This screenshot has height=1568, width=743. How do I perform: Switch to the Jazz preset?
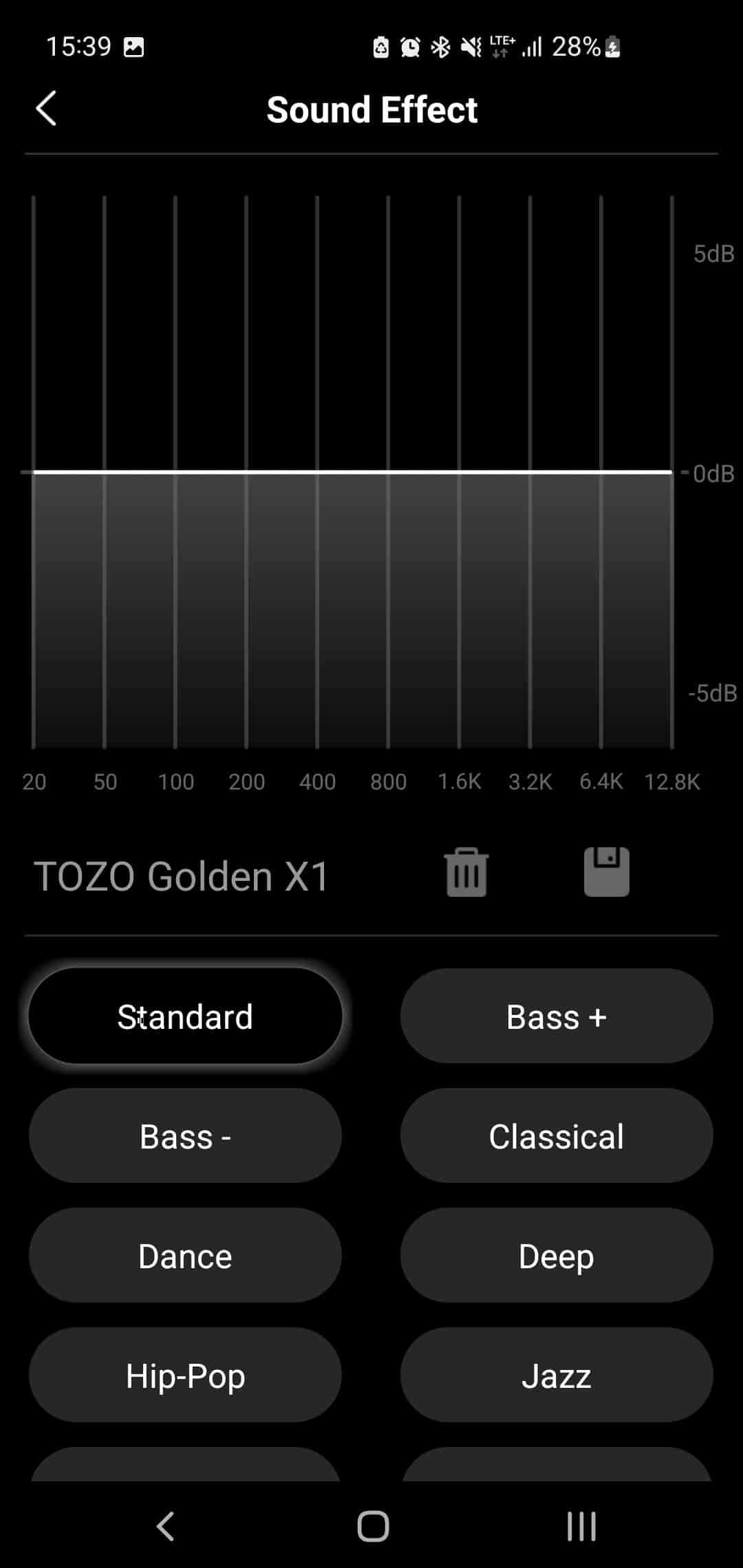556,1375
